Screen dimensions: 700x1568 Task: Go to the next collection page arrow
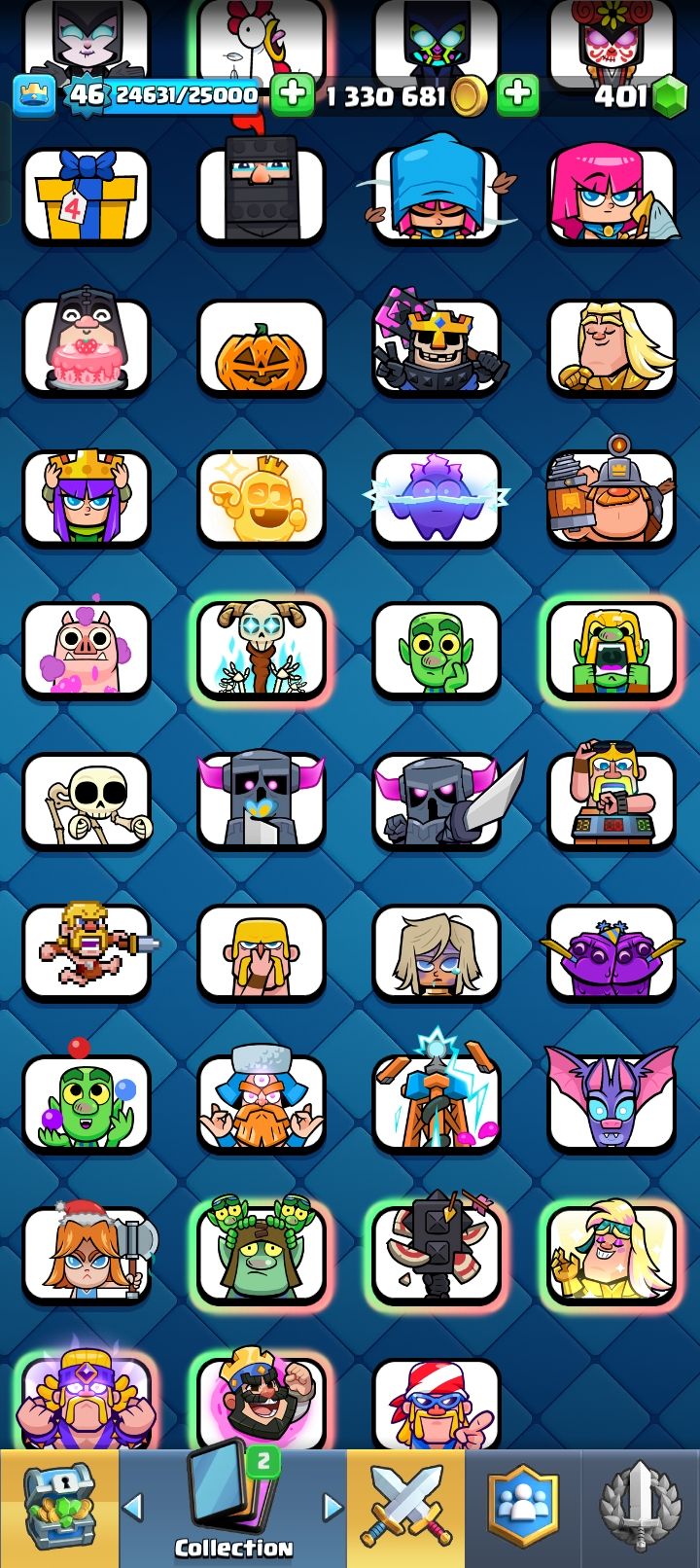pos(332,1507)
